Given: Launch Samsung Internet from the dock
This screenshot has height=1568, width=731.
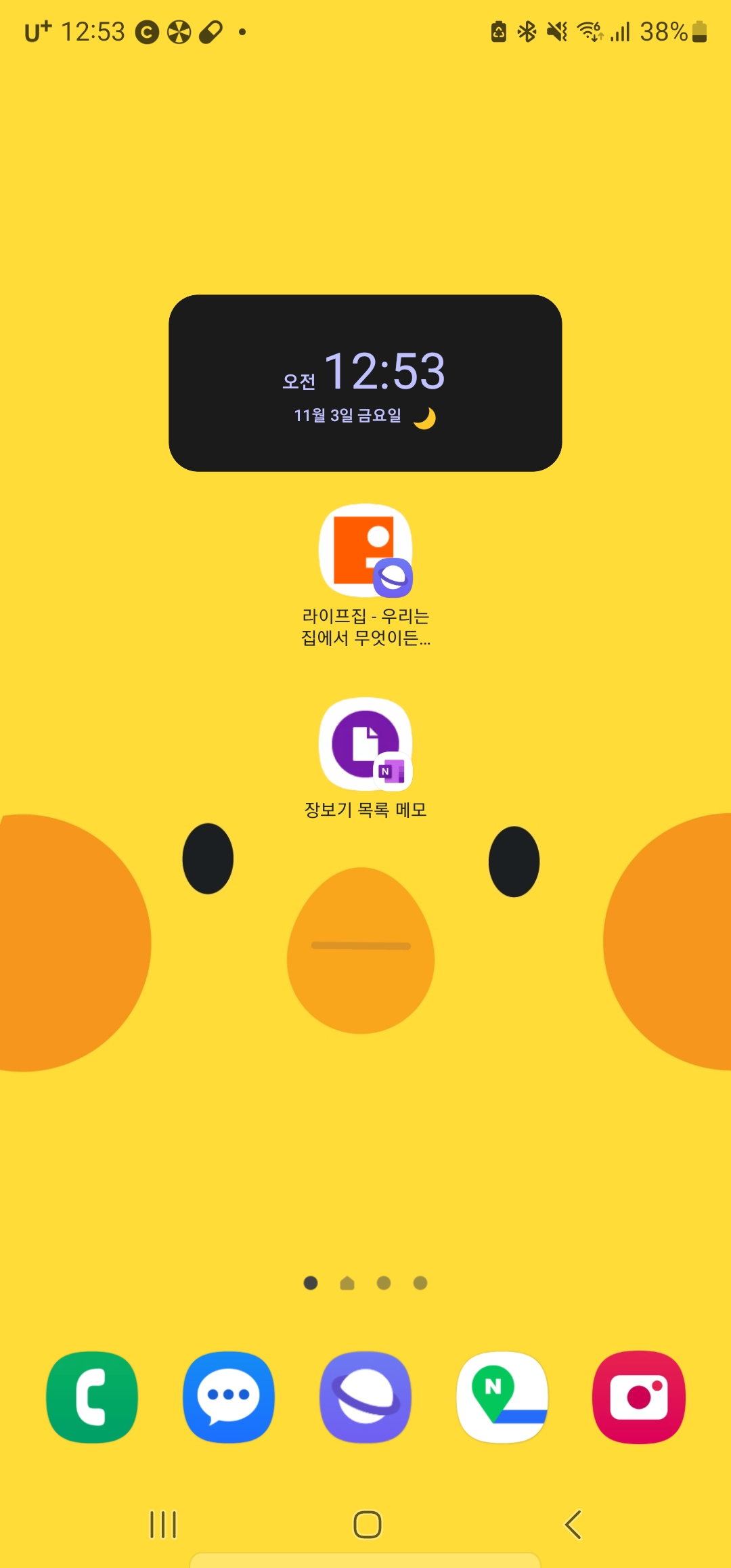Looking at the screenshot, I should pos(365,1397).
